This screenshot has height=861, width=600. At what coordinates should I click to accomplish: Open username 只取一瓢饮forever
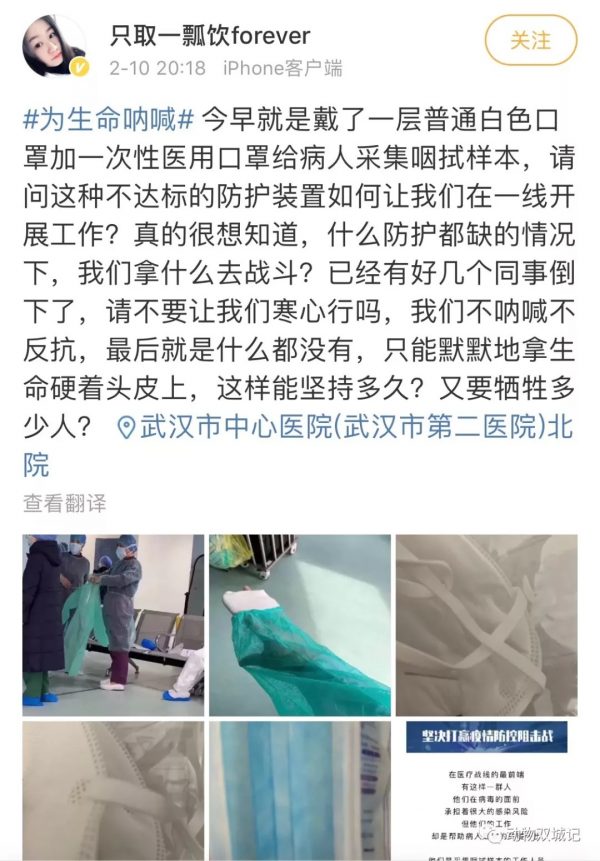click(210, 36)
